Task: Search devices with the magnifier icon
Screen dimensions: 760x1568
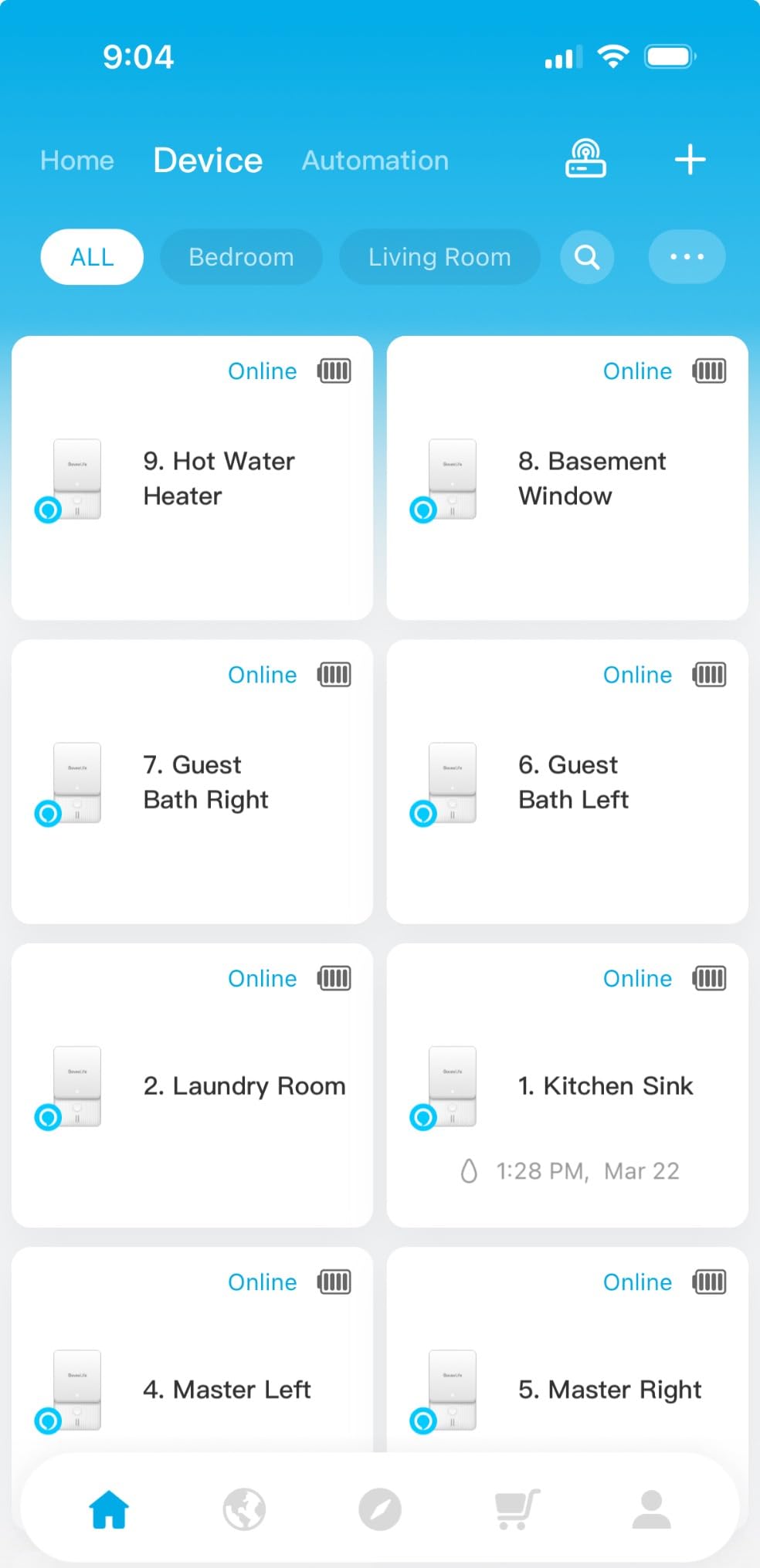Action: (x=587, y=257)
